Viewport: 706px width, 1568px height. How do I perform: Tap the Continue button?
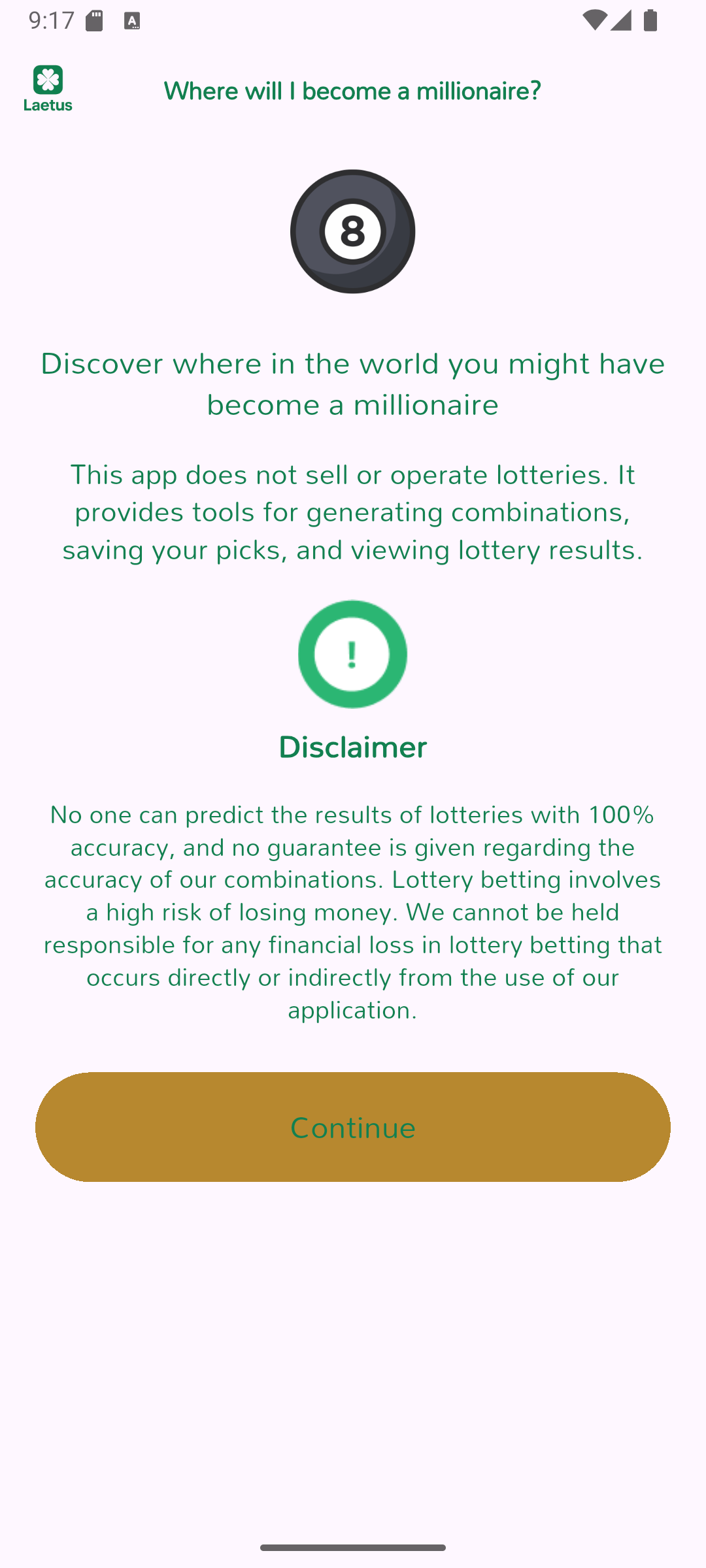tap(353, 1127)
